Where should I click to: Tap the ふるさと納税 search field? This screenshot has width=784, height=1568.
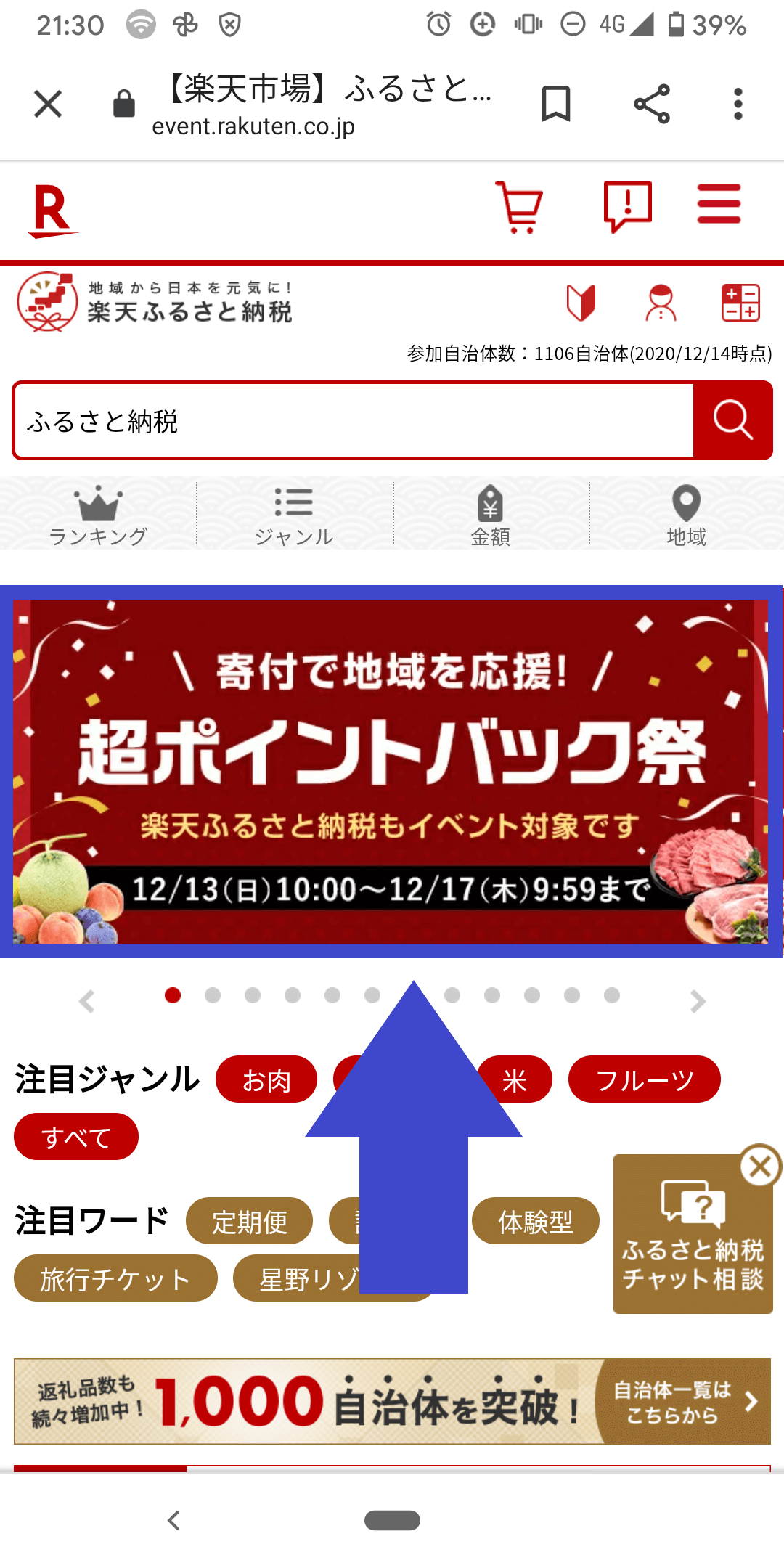click(354, 421)
